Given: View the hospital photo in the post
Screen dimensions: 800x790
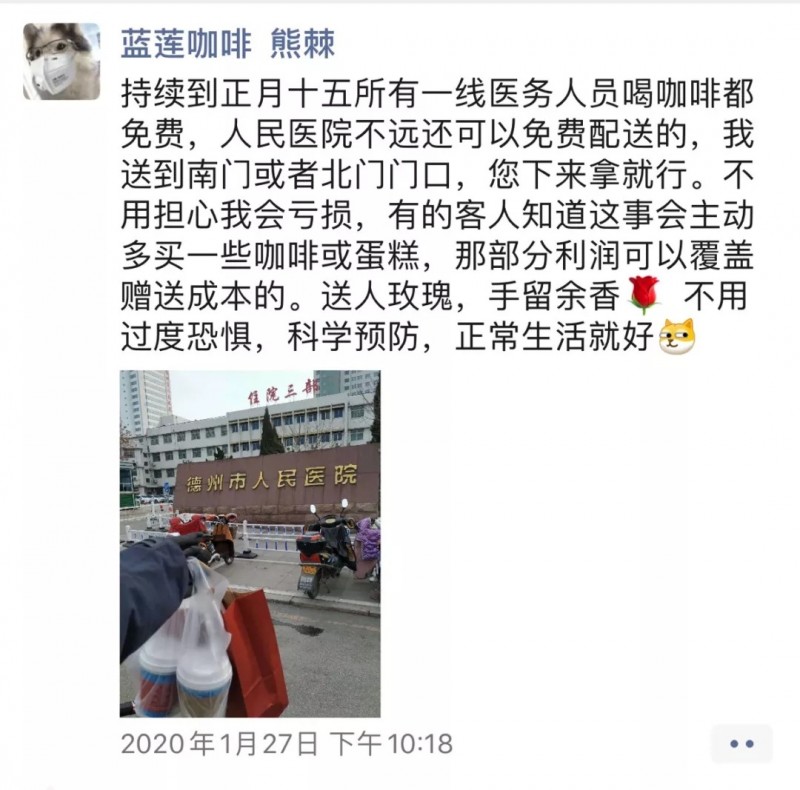Looking at the screenshot, I should (x=250, y=543).
